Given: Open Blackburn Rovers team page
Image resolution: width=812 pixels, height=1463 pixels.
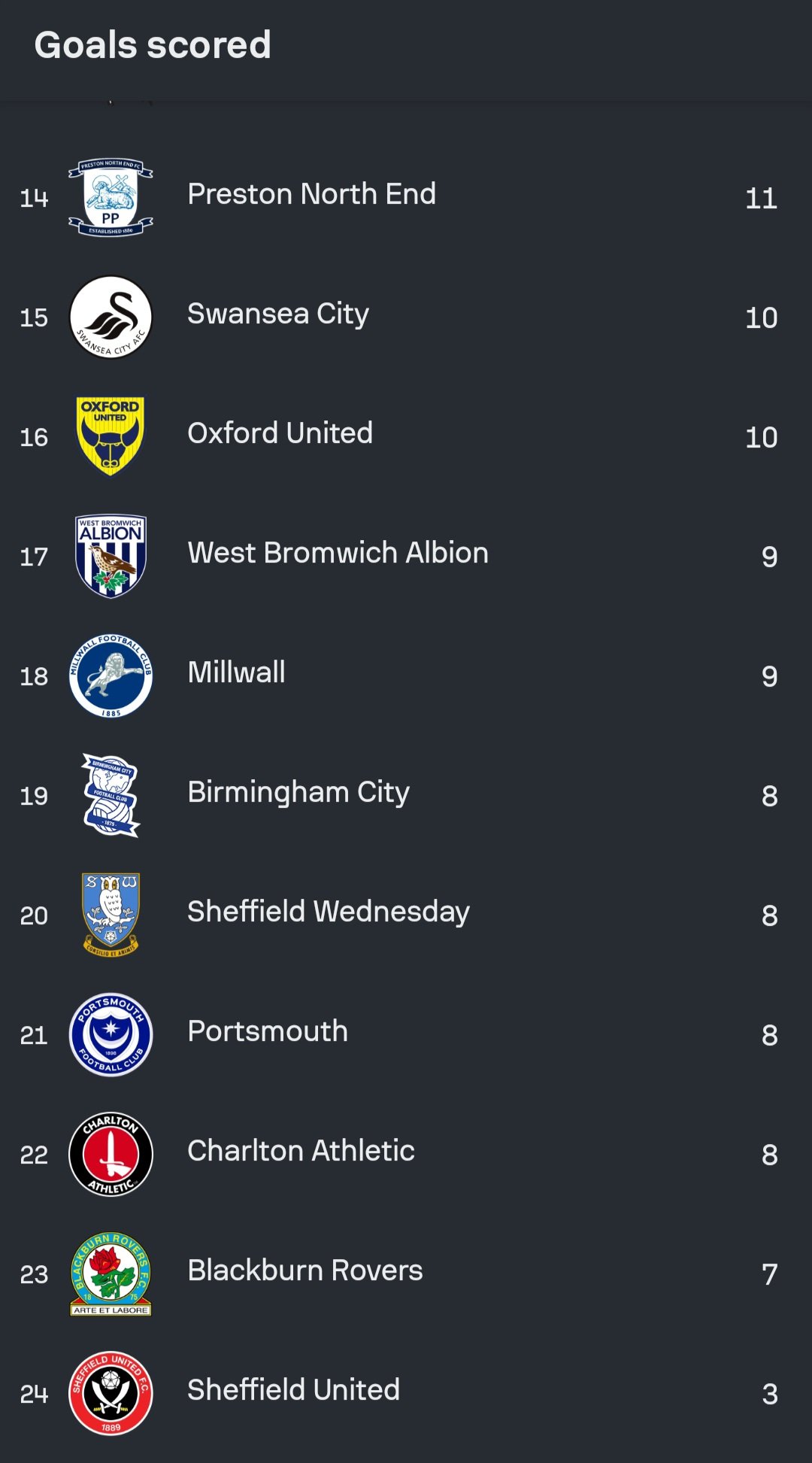Looking at the screenshot, I should (x=304, y=1271).
